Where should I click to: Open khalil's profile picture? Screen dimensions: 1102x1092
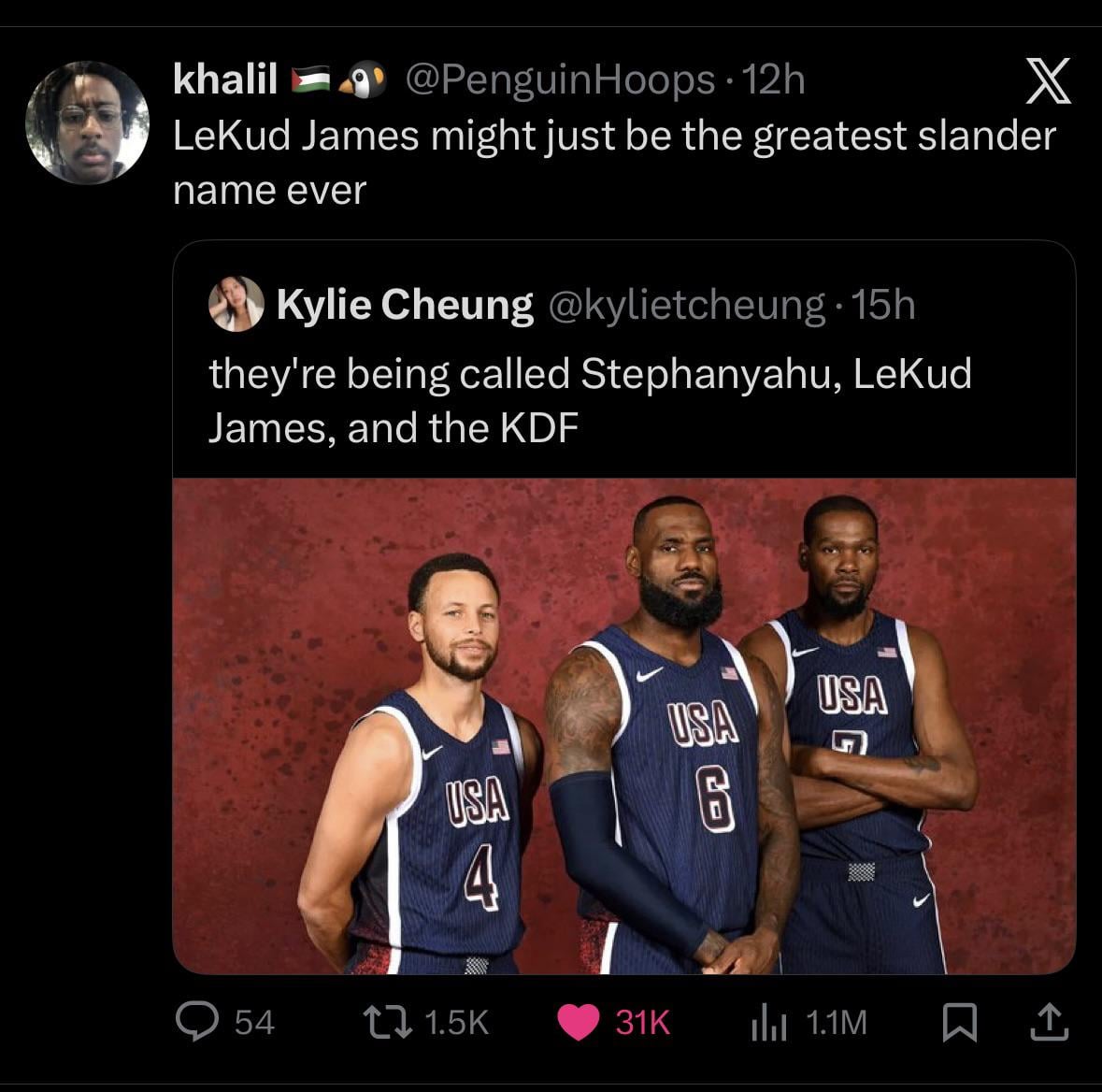(87, 122)
